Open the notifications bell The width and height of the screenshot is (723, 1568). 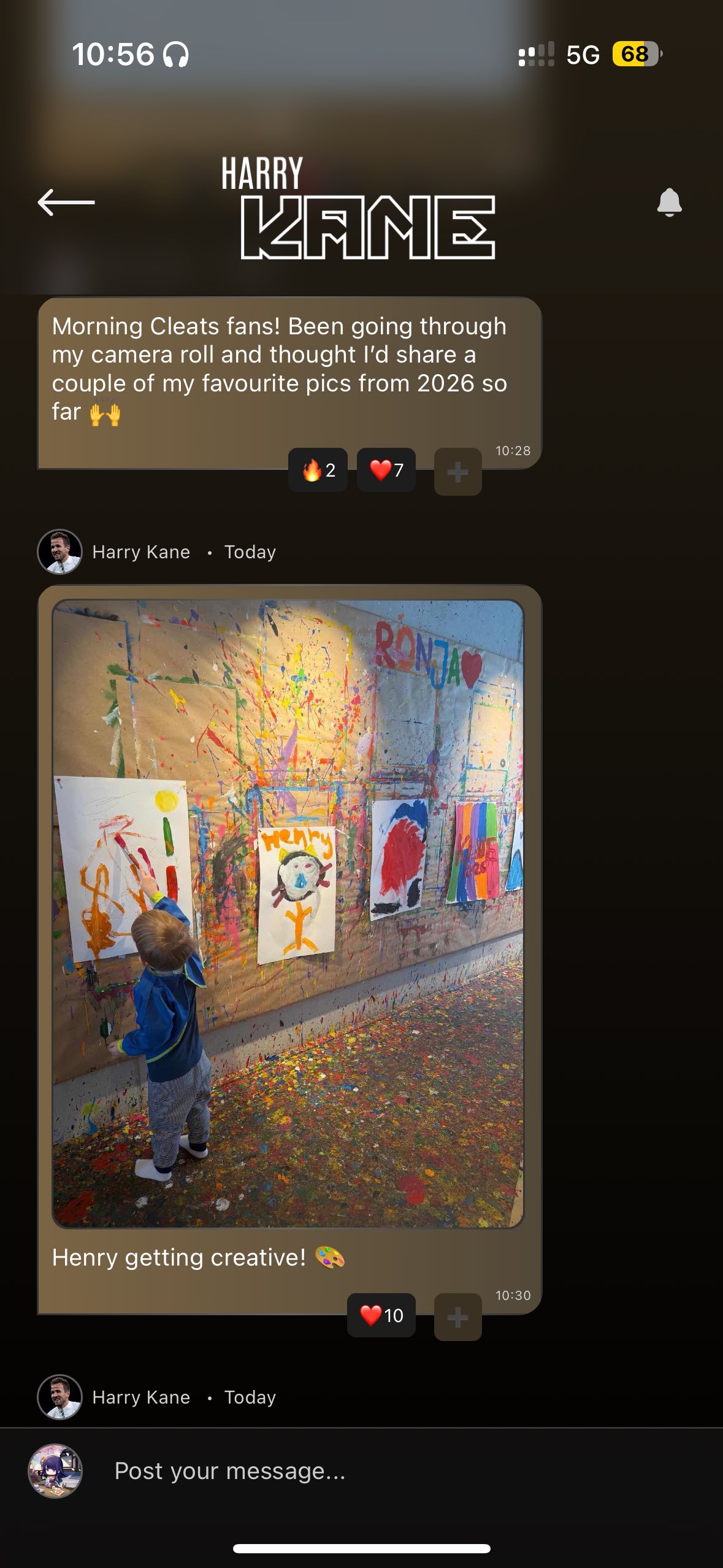[x=669, y=202]
